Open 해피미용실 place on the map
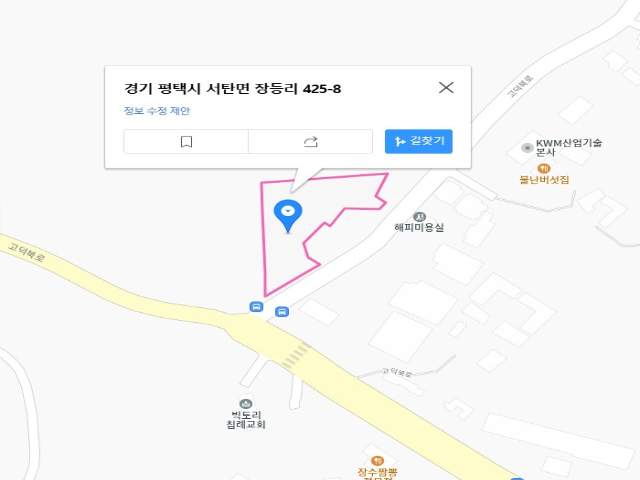 tap(419, 217)
